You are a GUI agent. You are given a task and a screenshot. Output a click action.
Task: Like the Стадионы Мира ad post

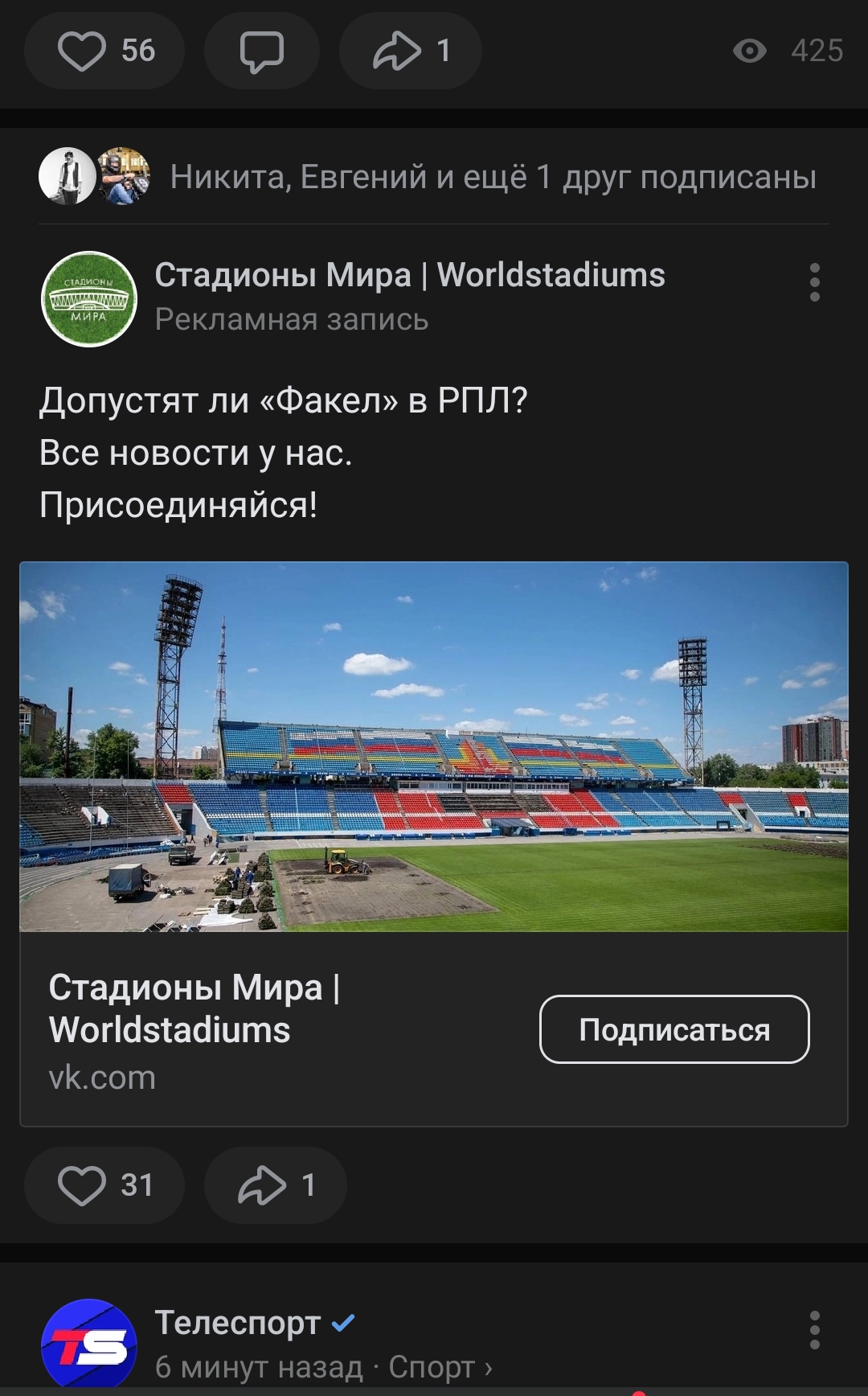click(104, 1185)
